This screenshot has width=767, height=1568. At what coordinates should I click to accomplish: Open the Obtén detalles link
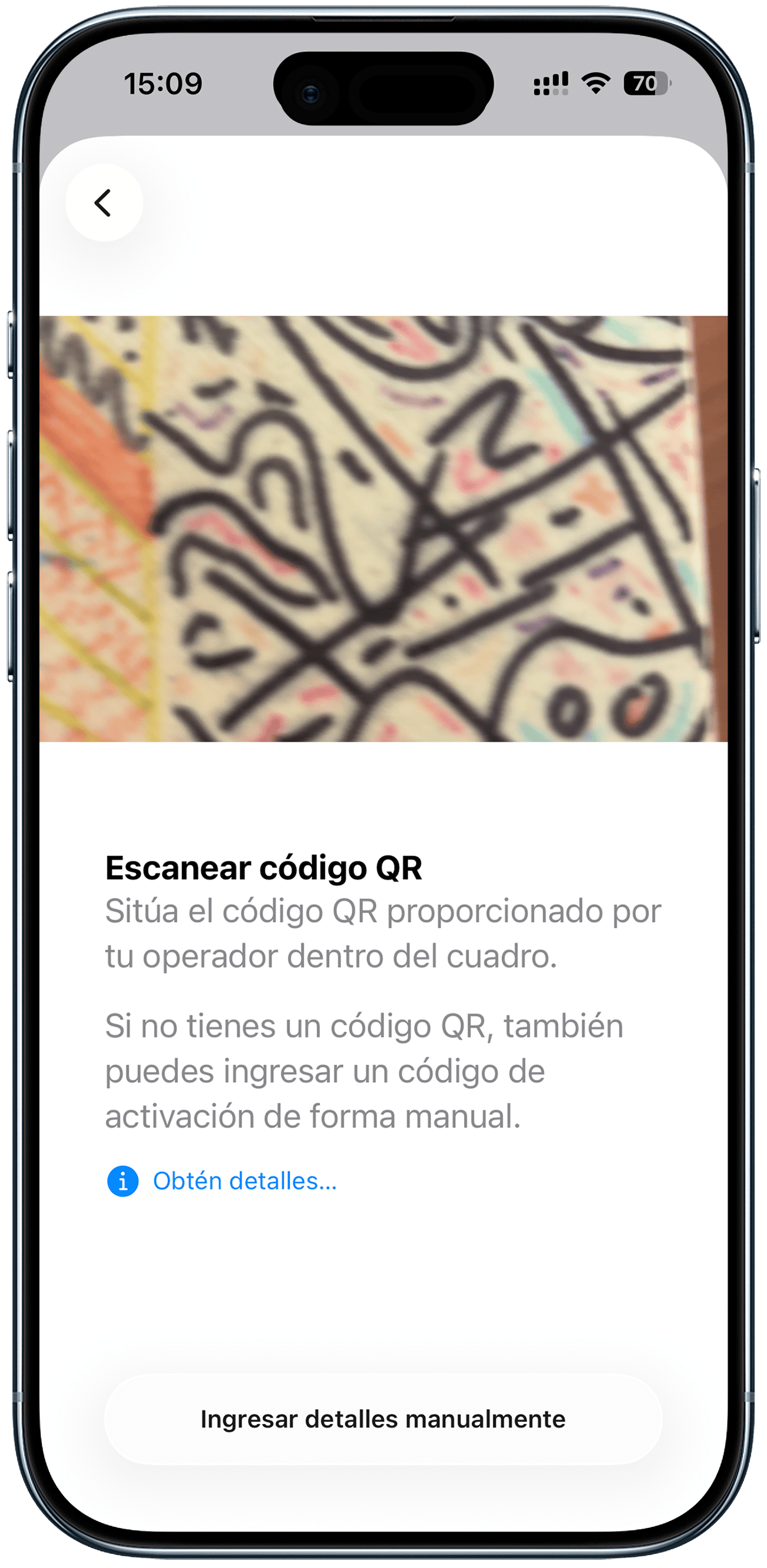point(244,1181)
